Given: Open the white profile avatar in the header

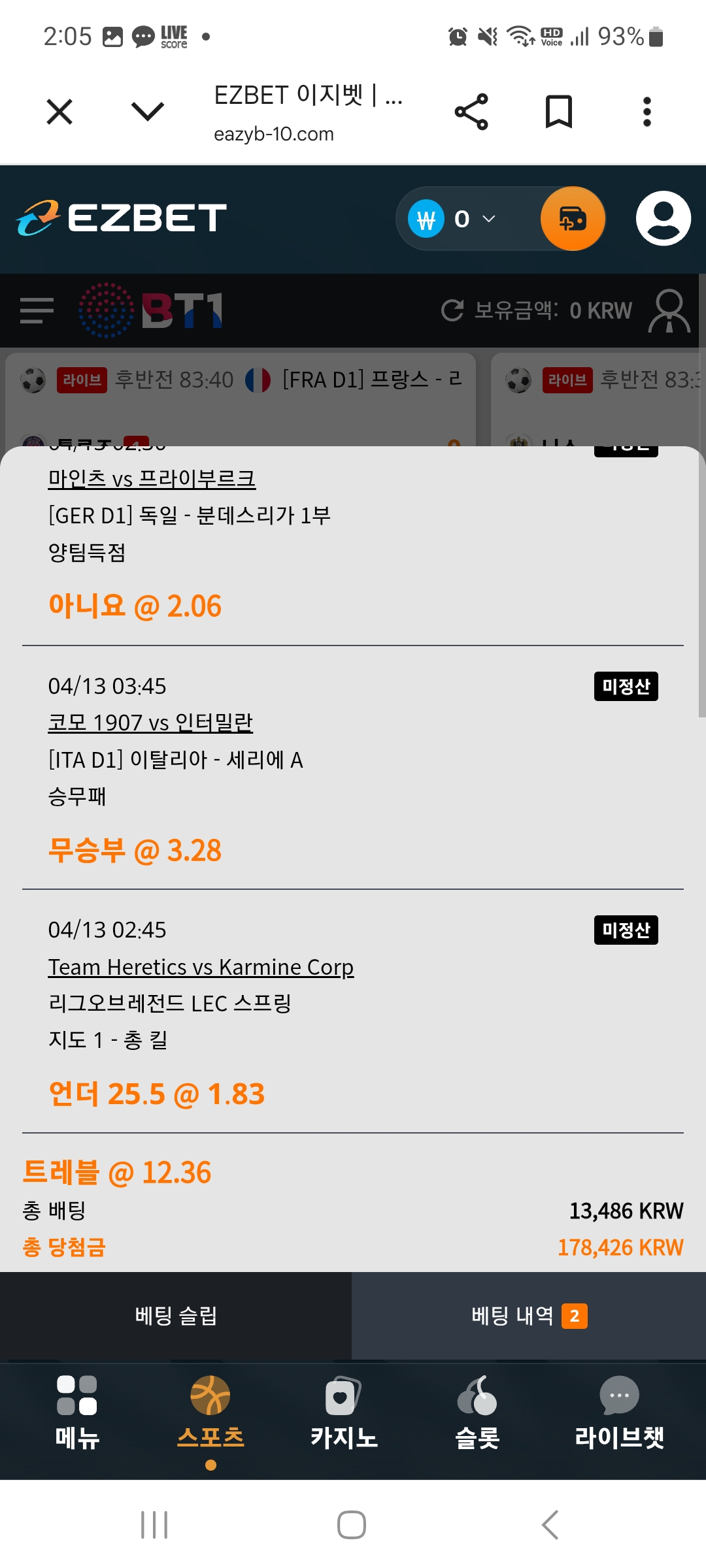Looking at the screenshot, I should tap(664, 219).
